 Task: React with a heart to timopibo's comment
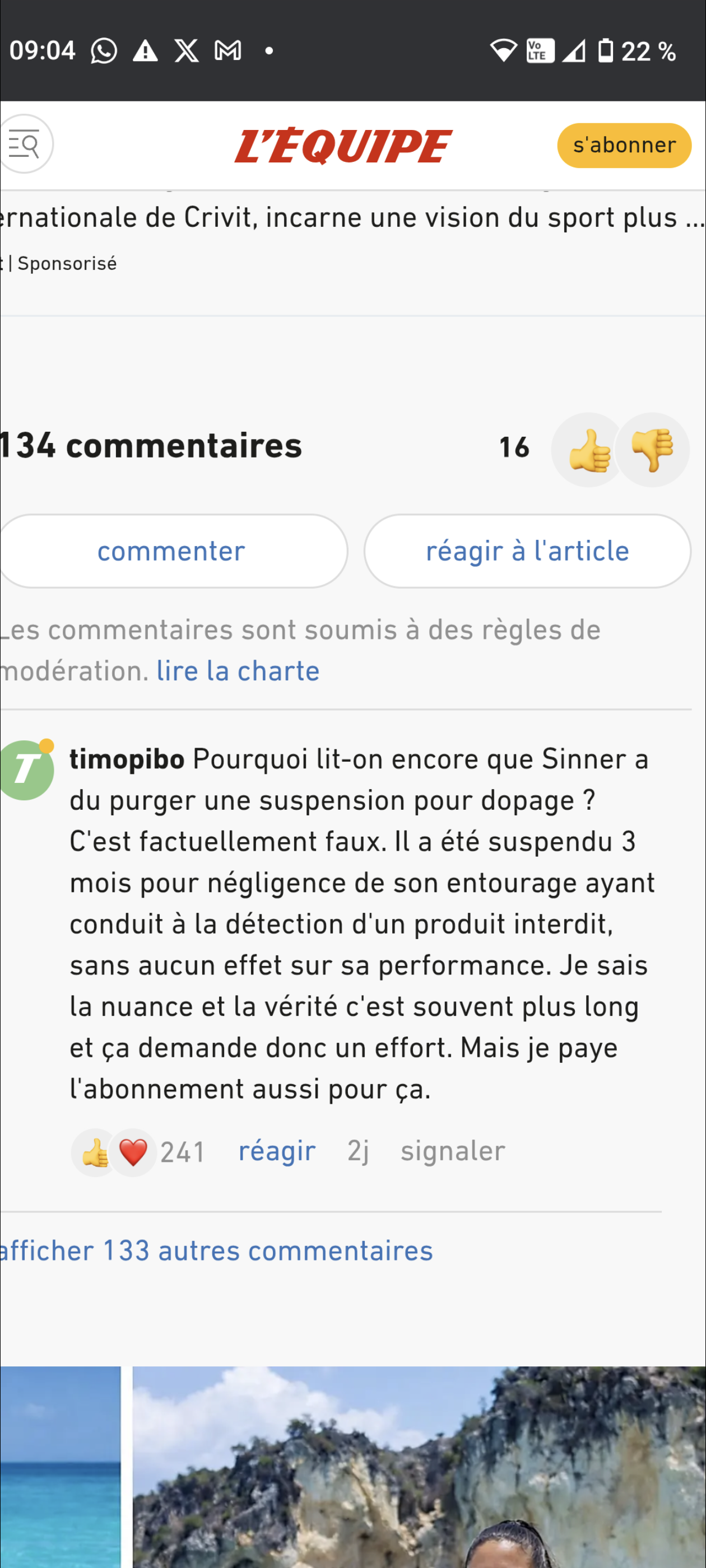pos(133,1152)
